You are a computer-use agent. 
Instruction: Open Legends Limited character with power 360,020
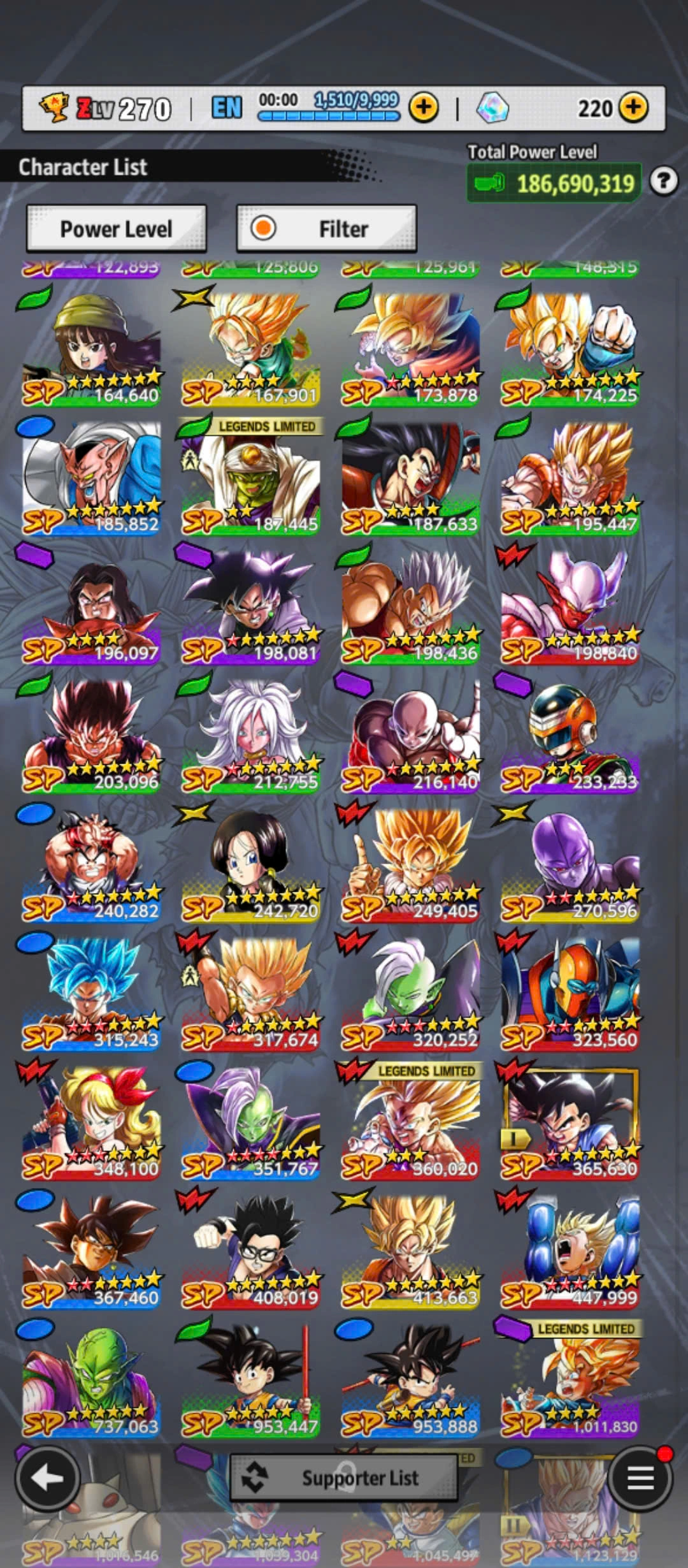click(x=410, y=1121)
